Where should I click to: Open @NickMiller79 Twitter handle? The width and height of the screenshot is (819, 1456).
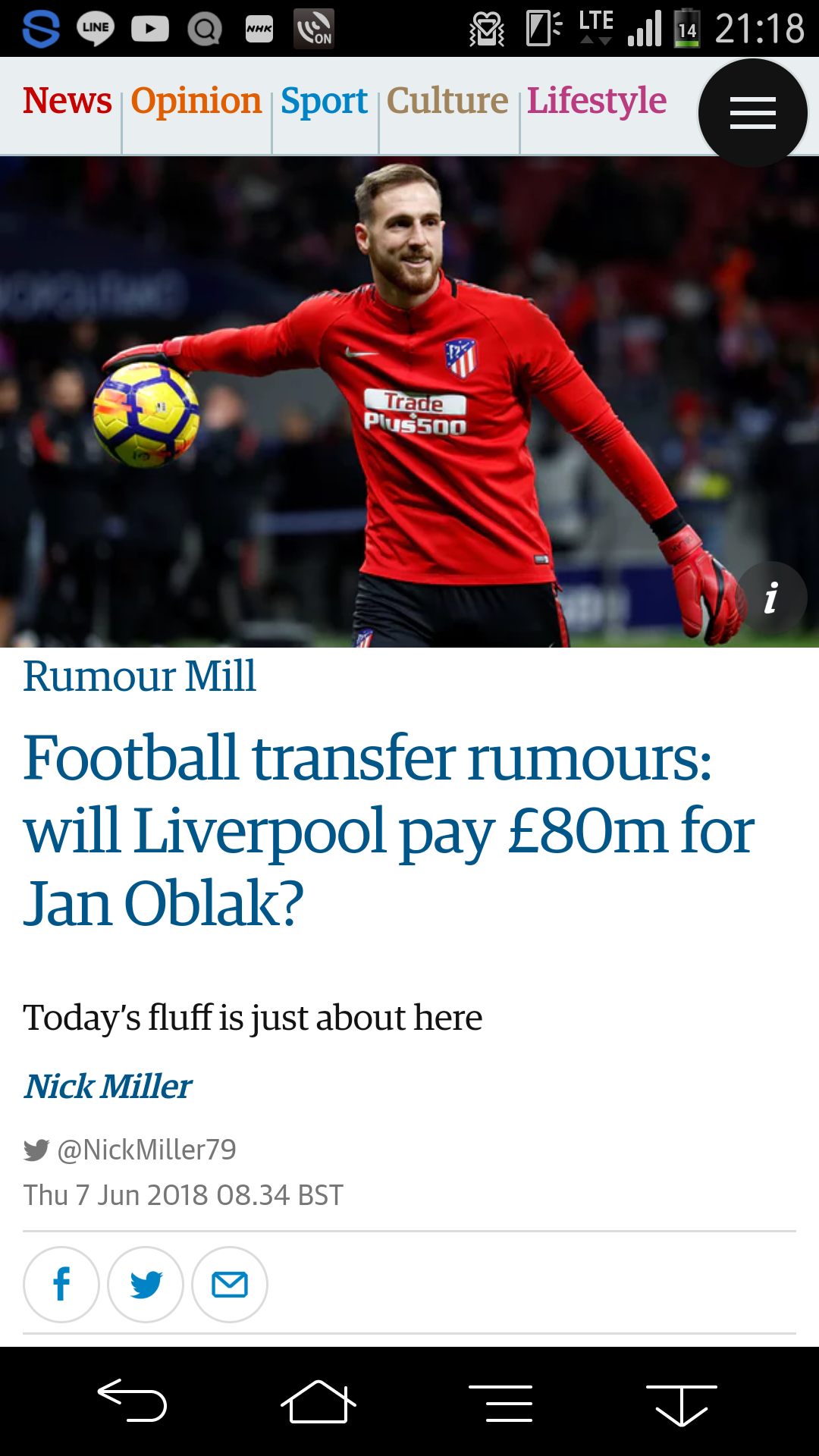pos(146,1150)
